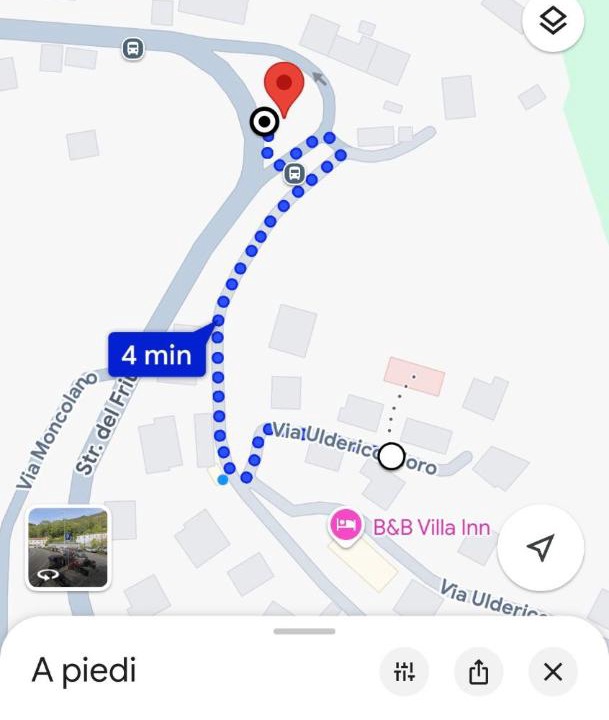Select the B&B Villa Inn place marker
This screenshot has height=720, width=609.
346,525
